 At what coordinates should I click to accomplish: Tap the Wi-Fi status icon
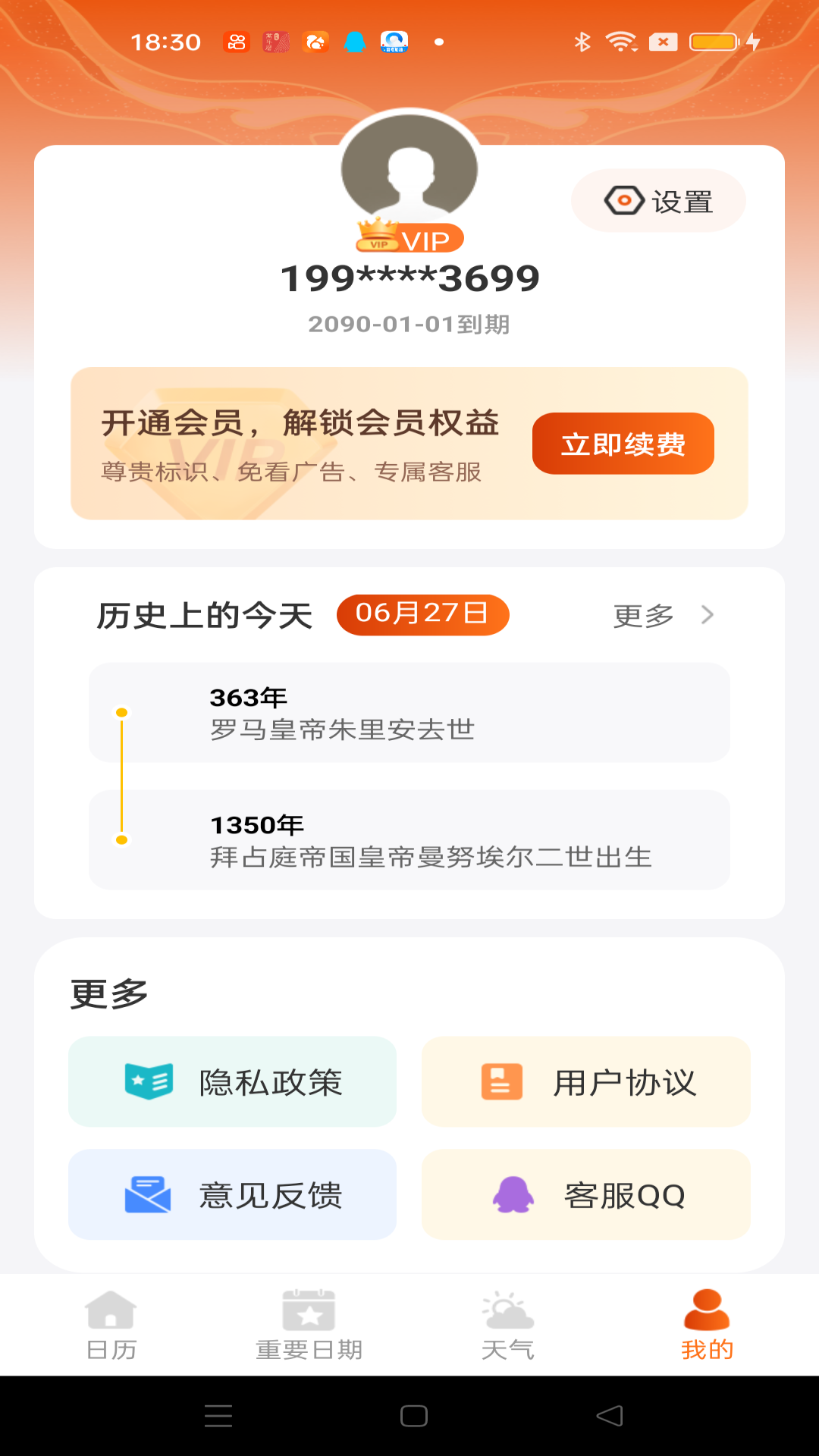pyautogui.click(x=619, y=42)
